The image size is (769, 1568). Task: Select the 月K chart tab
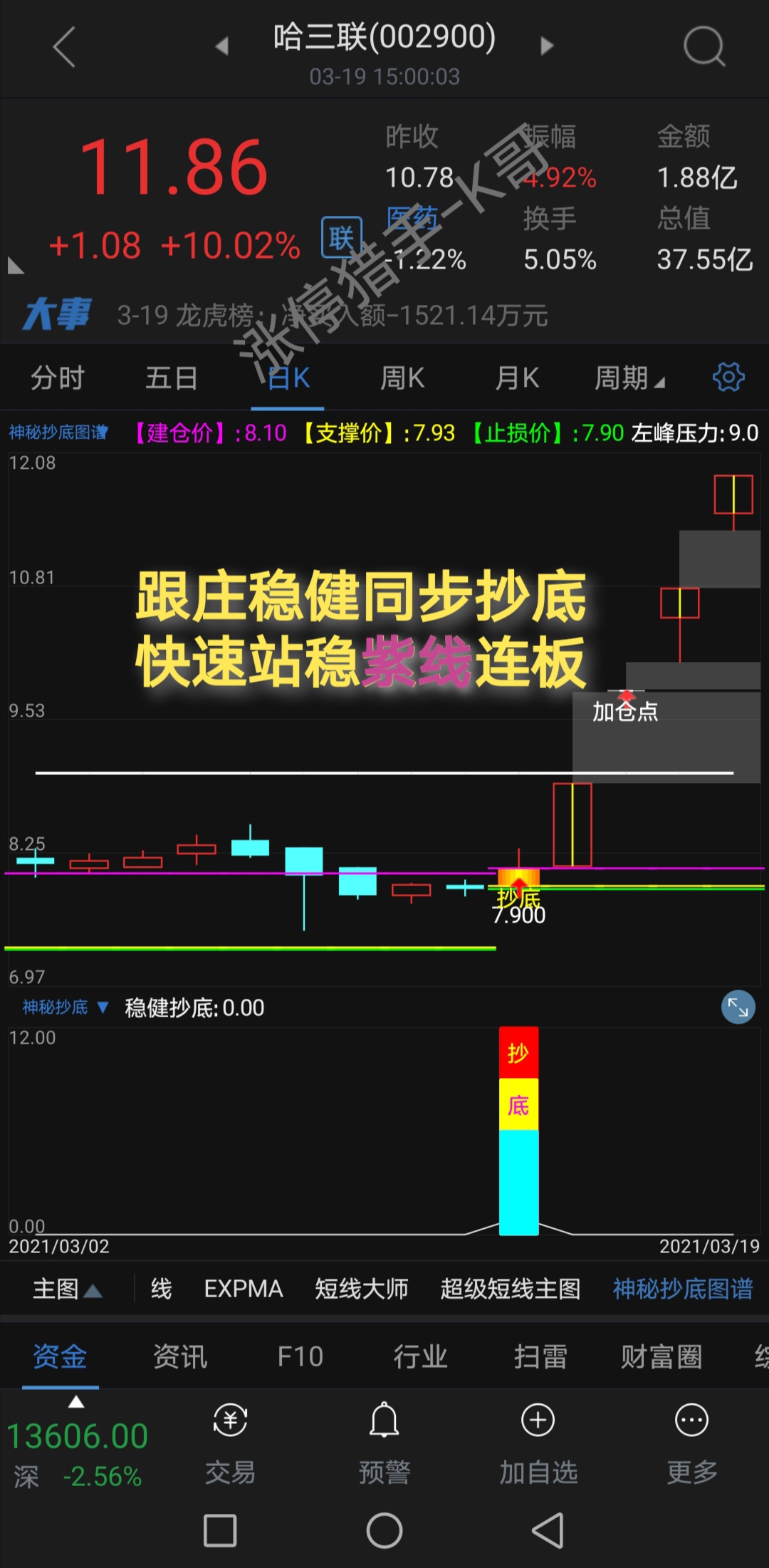tap(517, 378)
